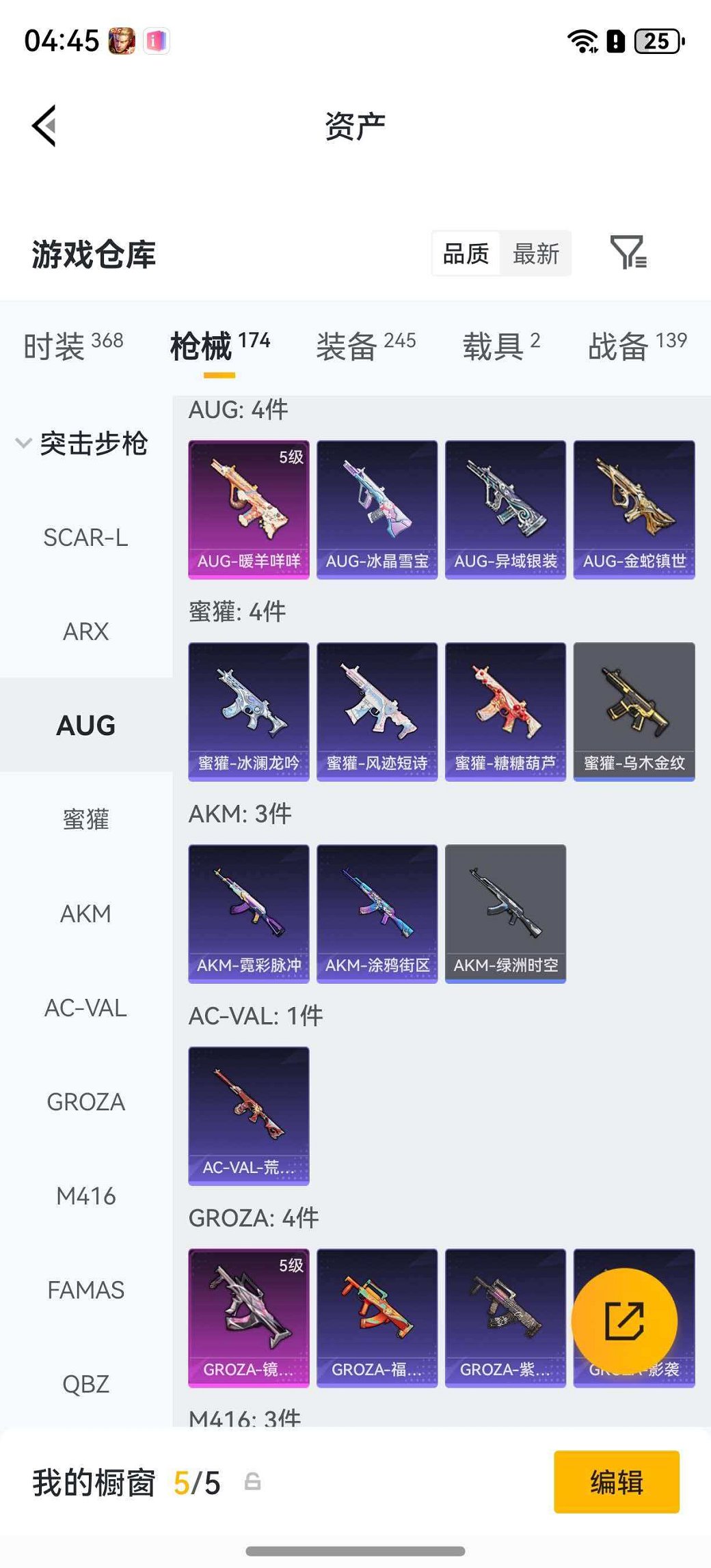This screenshot has width=711, height=1568.
Task: Open the AKM-绿洲时空 weapon icon
Action: tap(505, 913)
